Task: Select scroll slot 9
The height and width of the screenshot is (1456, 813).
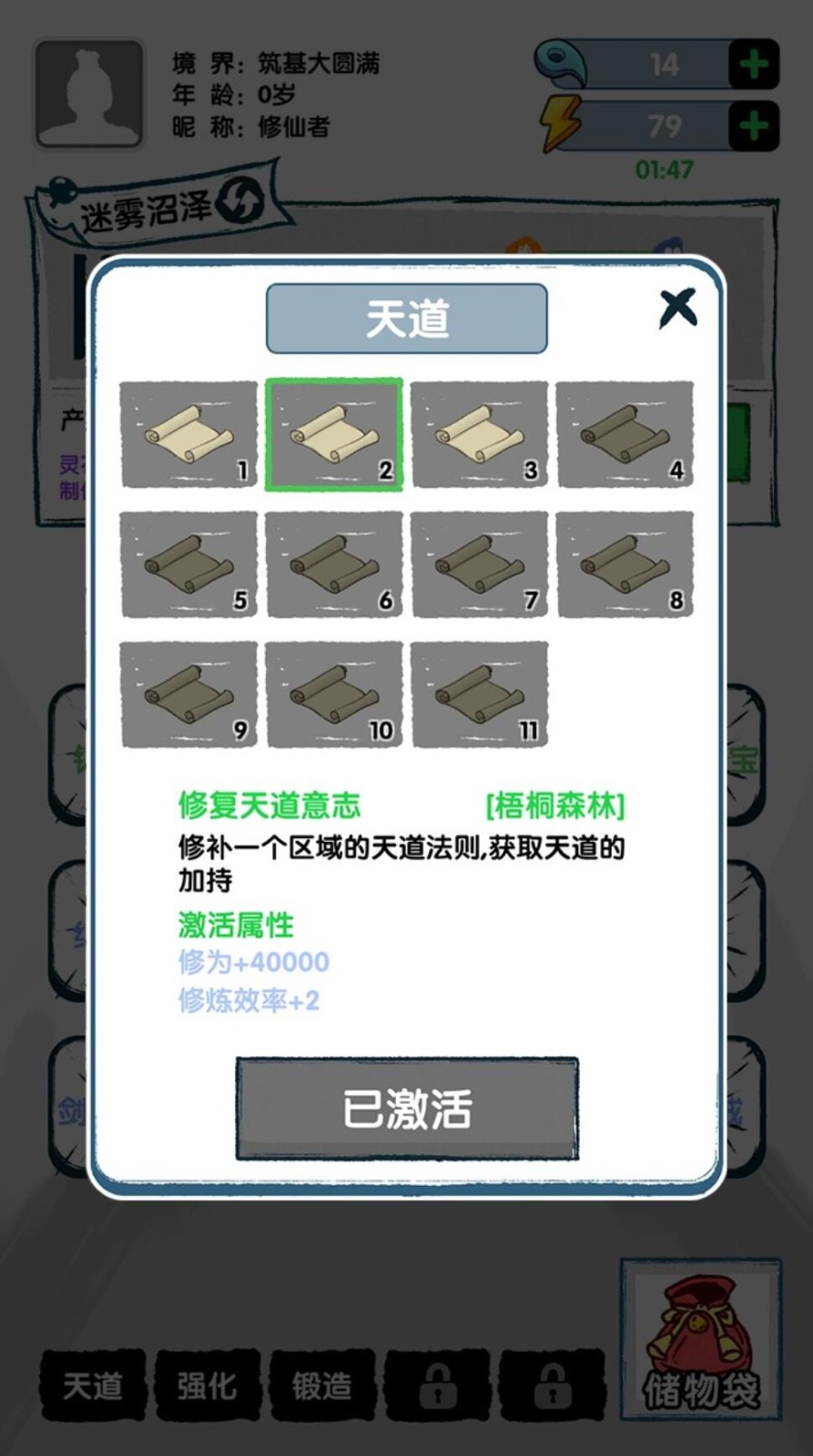Action: [x=188, y=693]
